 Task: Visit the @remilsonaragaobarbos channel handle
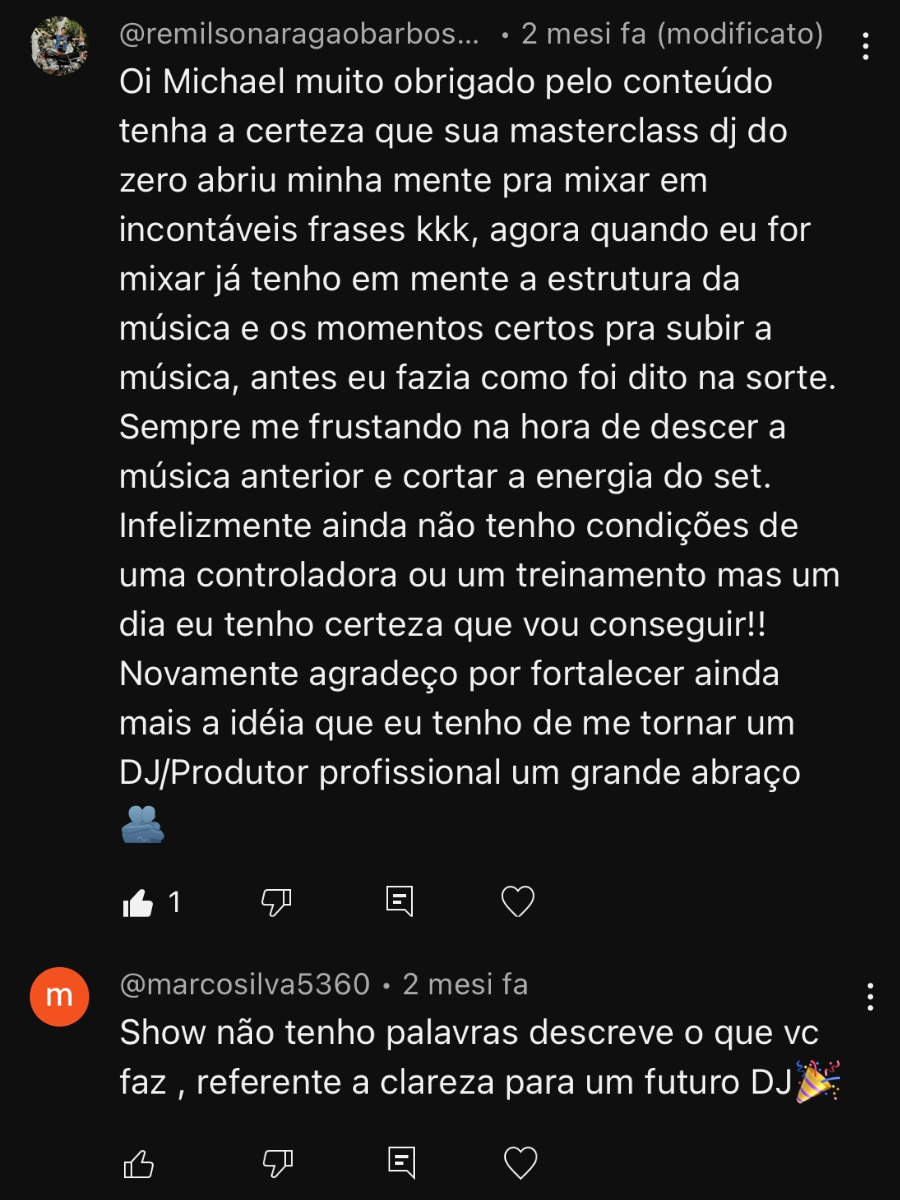299,35
